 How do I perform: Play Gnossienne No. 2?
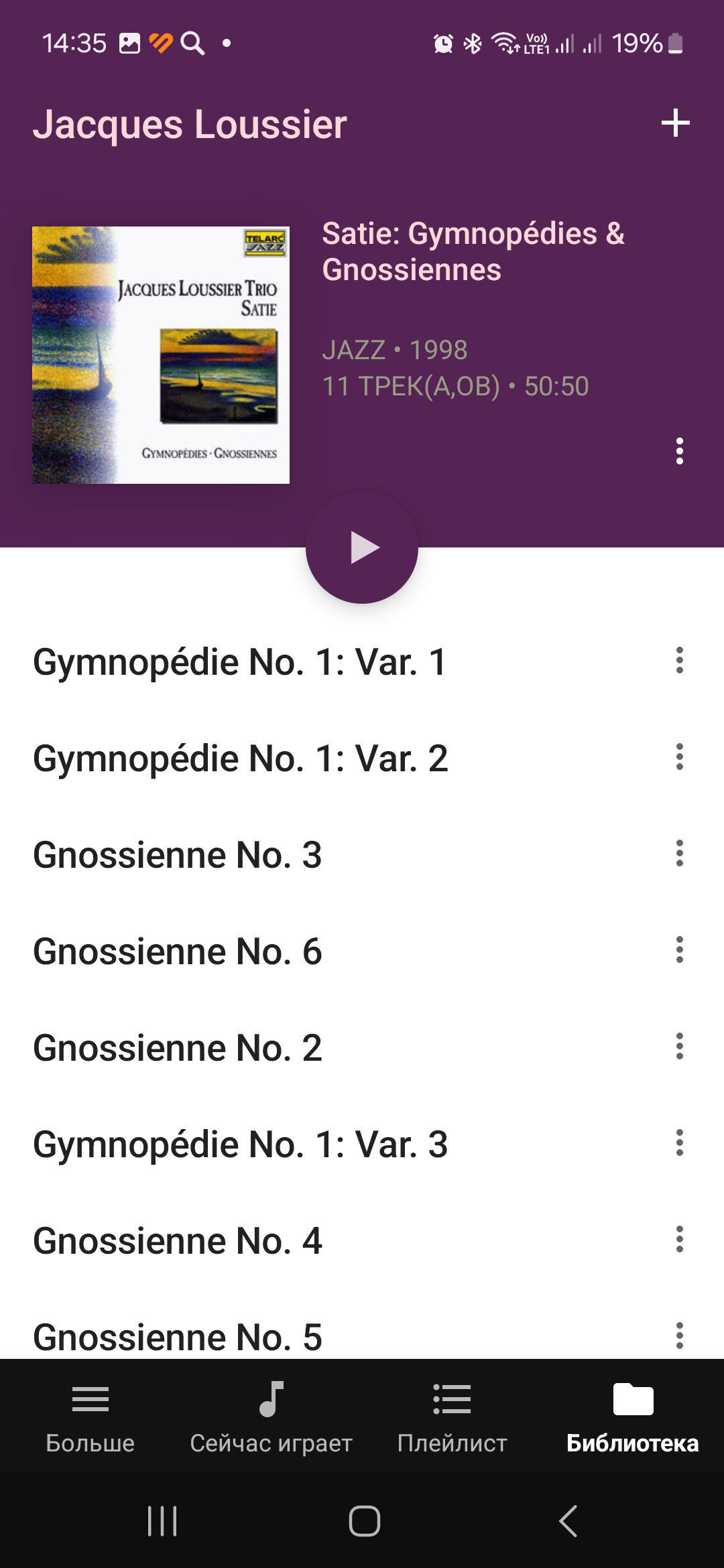178,1048
